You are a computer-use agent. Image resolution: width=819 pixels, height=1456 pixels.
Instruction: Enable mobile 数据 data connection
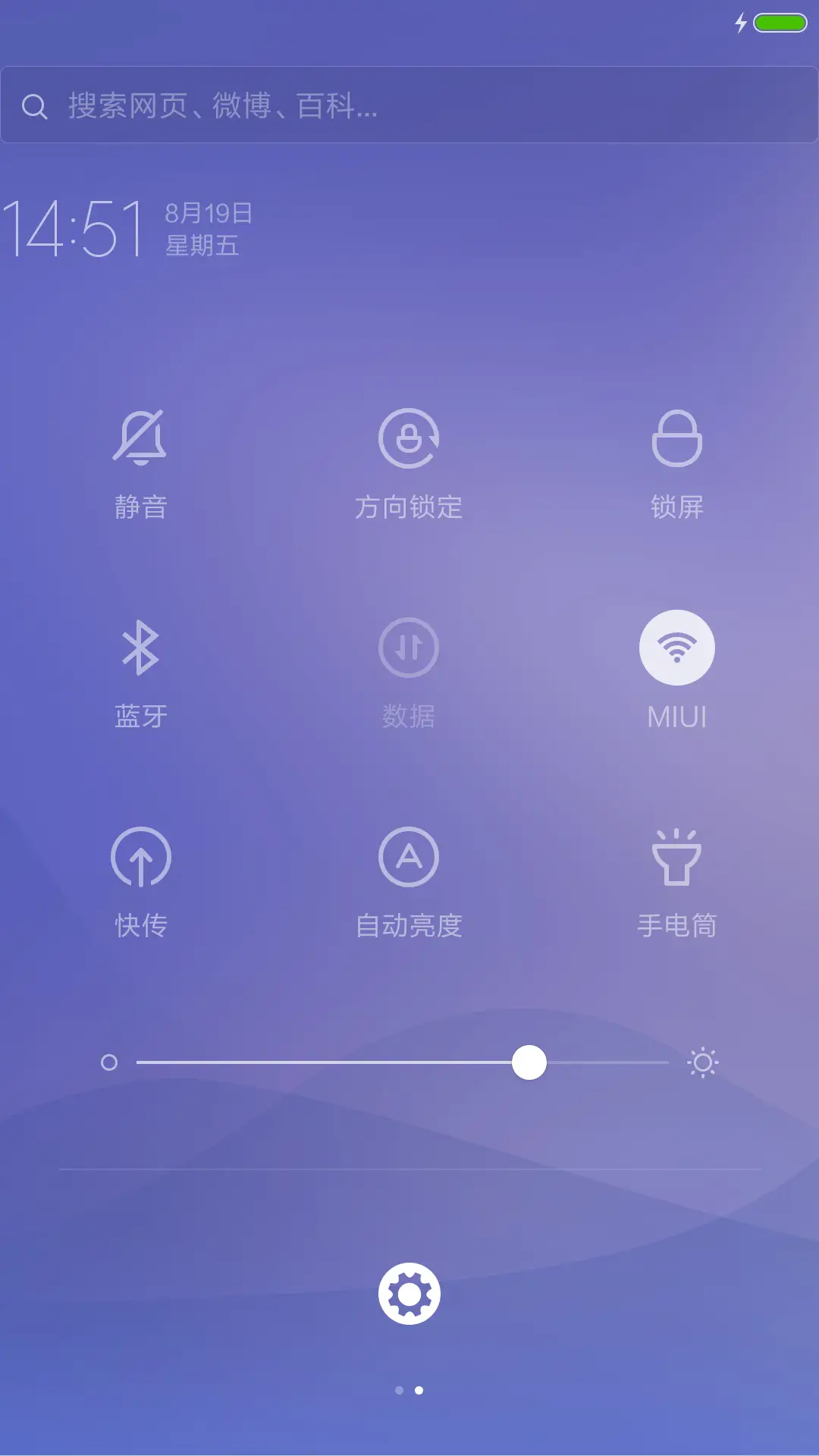pos(409,647)
